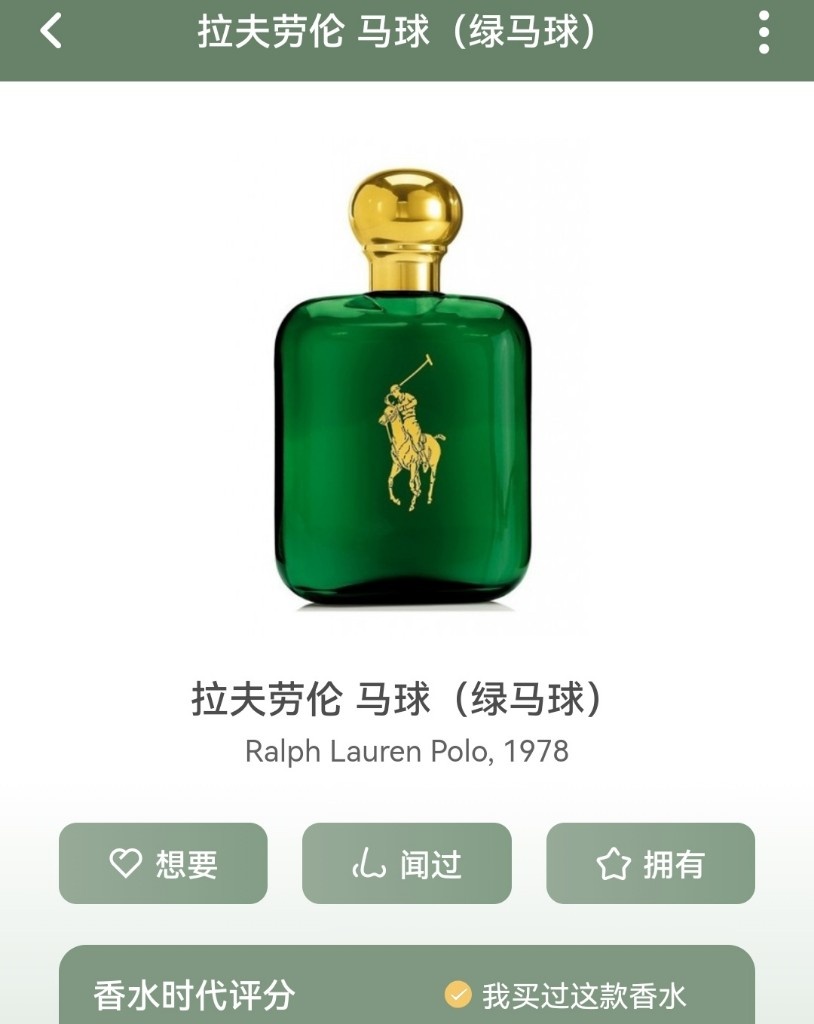
Task: View the green Polo bottle image
Action: coord(404,390)
